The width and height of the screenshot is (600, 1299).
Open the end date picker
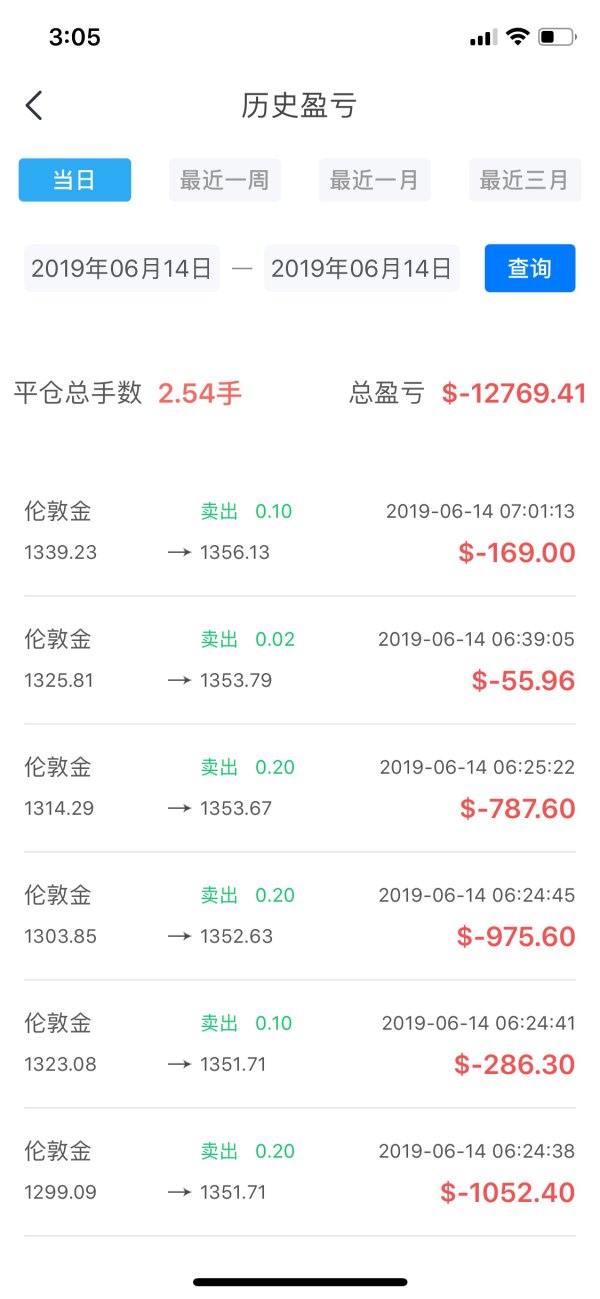click(x=361, y=268)
